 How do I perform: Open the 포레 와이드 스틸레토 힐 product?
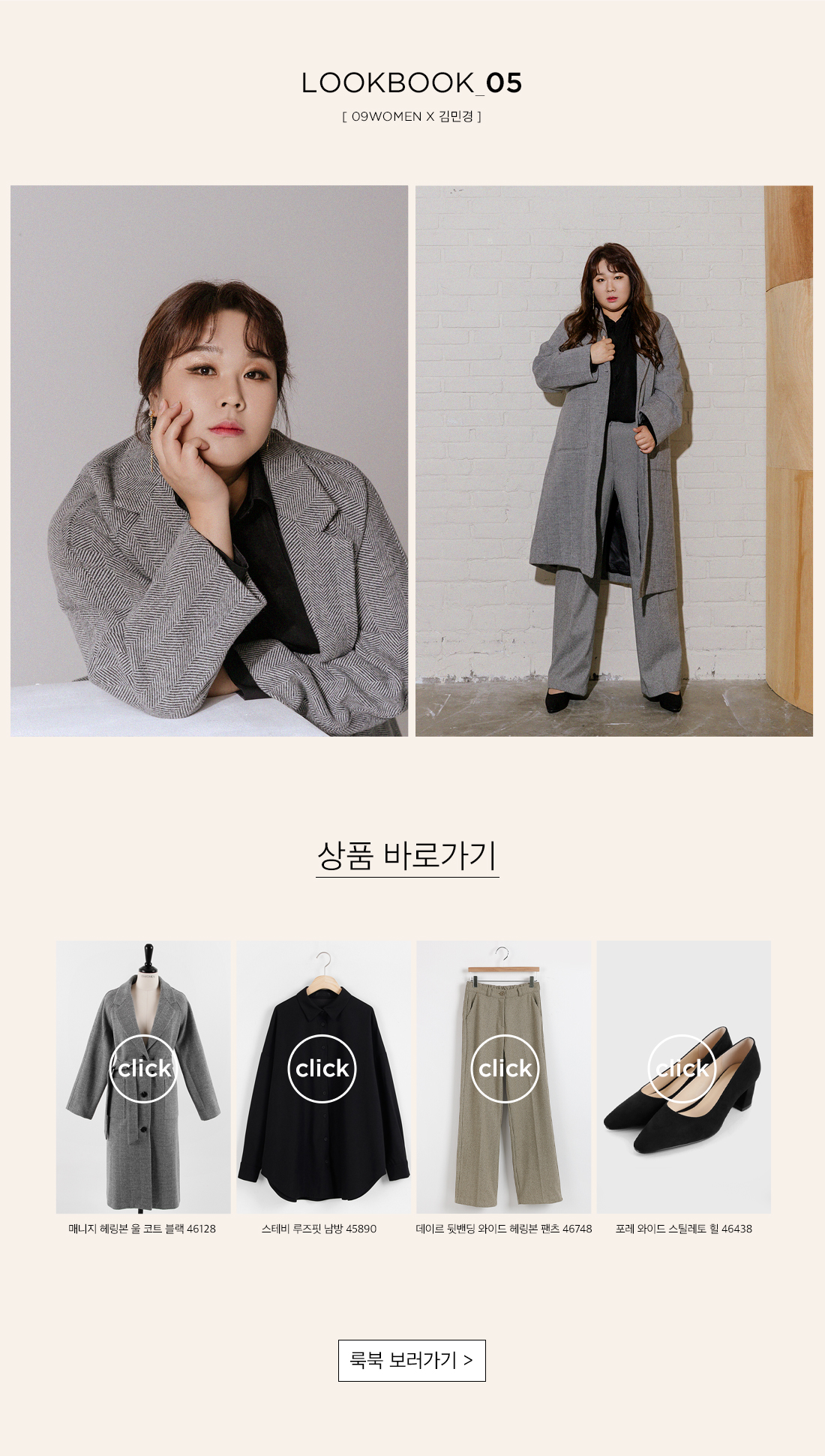(682, 1068)
